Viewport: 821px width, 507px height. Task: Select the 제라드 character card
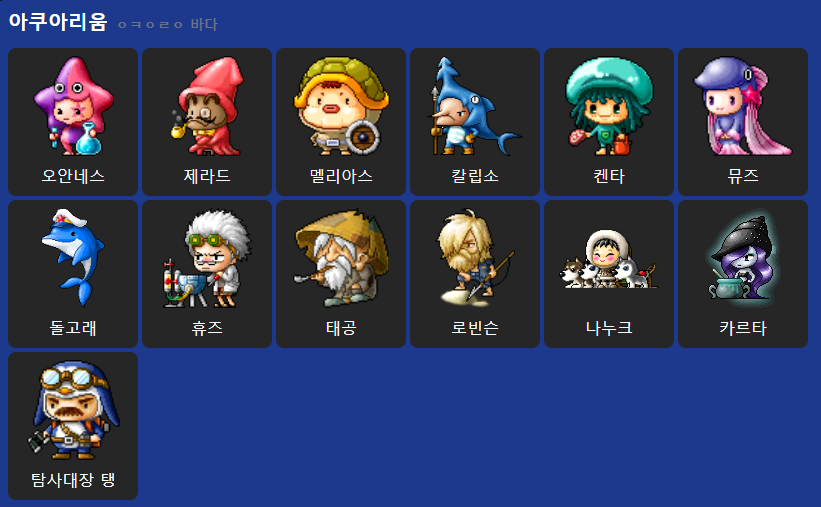(207, 122)
